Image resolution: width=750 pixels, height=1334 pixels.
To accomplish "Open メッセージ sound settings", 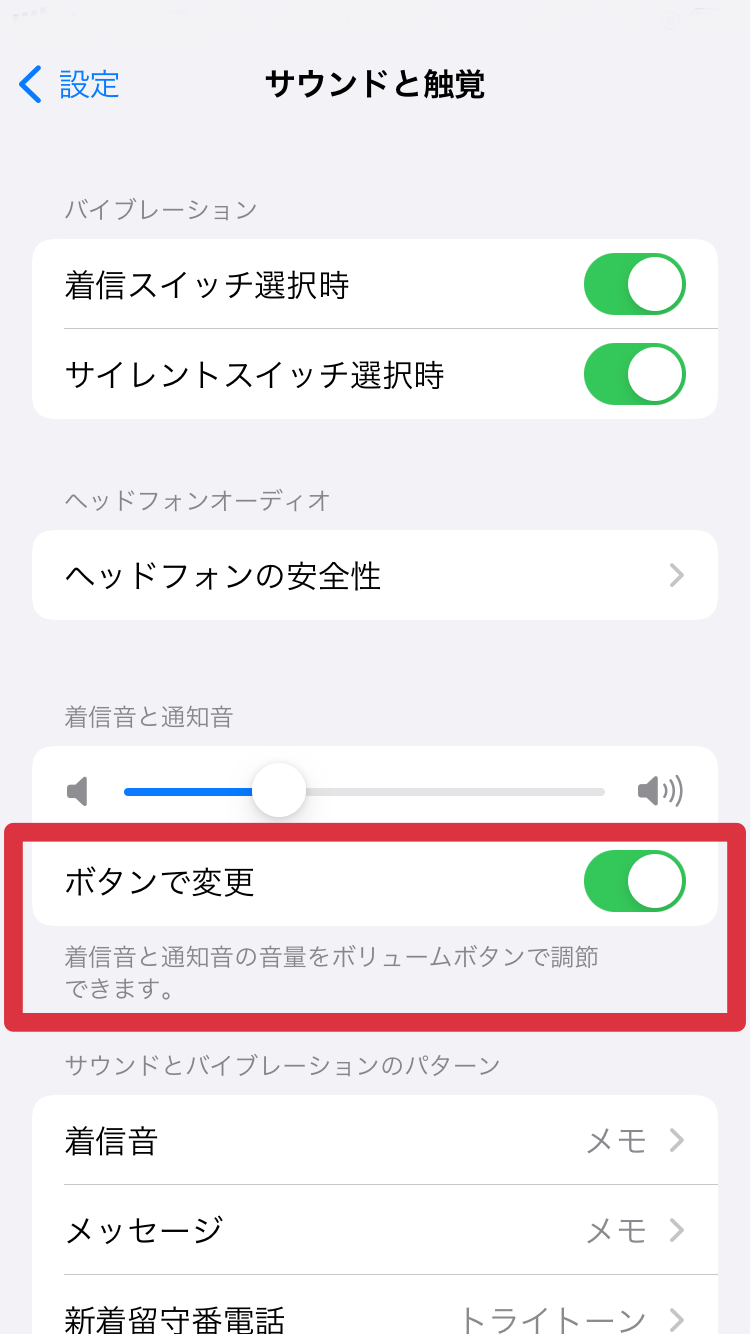I will pyautogui.click(x=375, y=1230).
